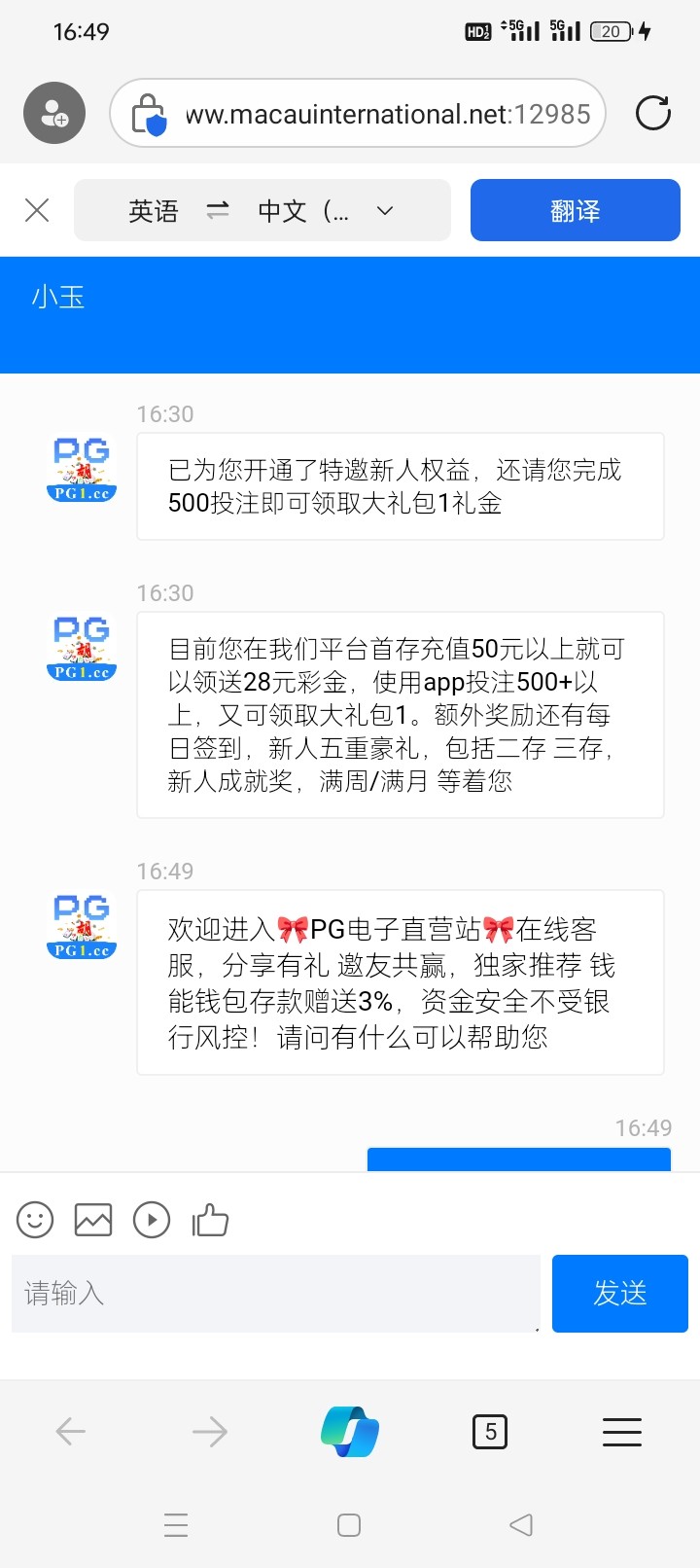Screen dimensions: 700x1568
Task: Open Copilot from the browser toolbar
Action: tap(350, 1432)
